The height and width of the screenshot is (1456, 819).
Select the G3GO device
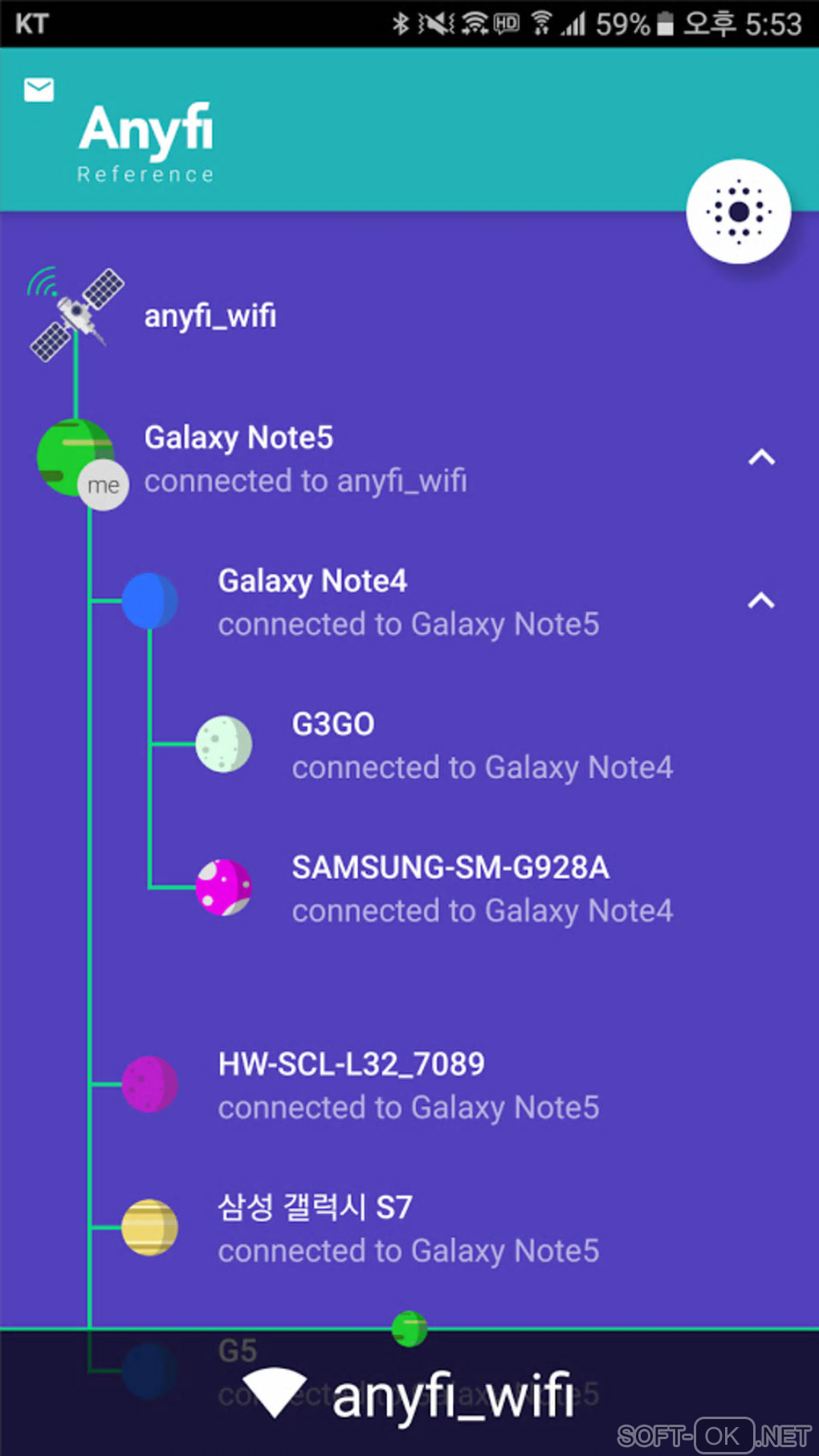click(333, 725)
